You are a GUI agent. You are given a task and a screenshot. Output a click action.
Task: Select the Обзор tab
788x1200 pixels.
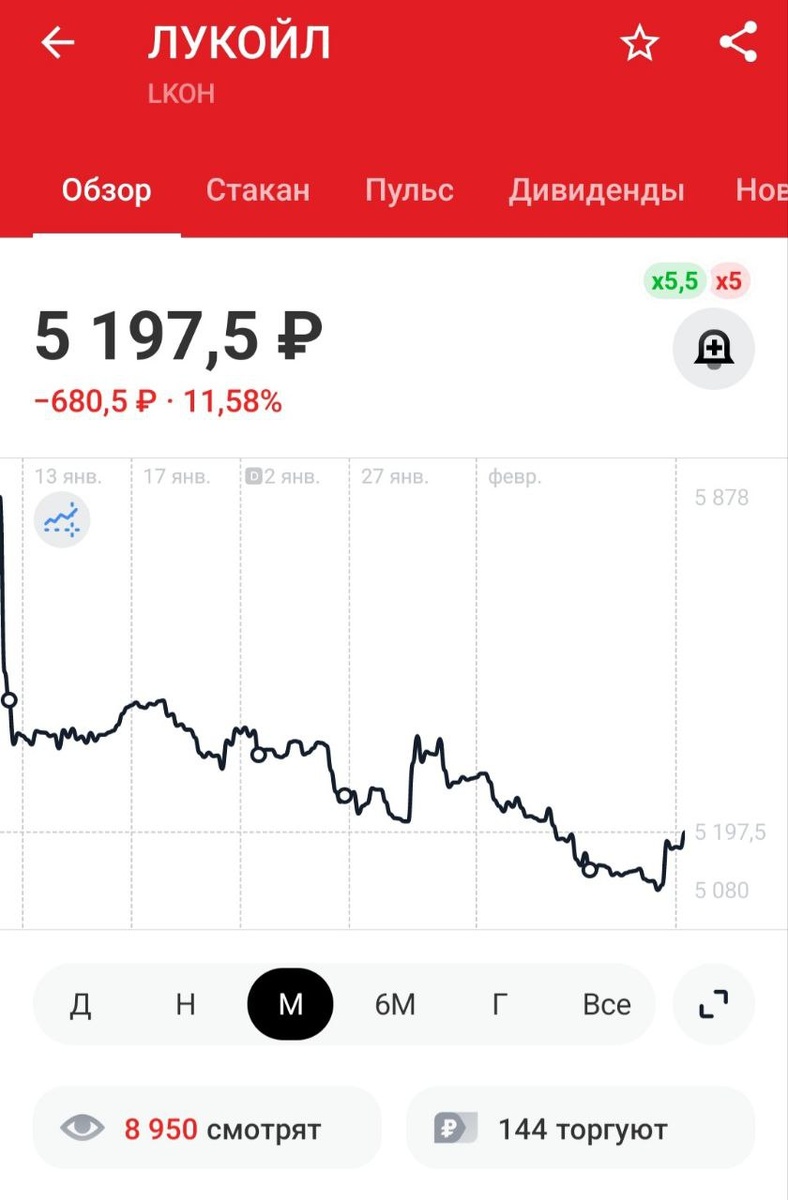[107, 190]
